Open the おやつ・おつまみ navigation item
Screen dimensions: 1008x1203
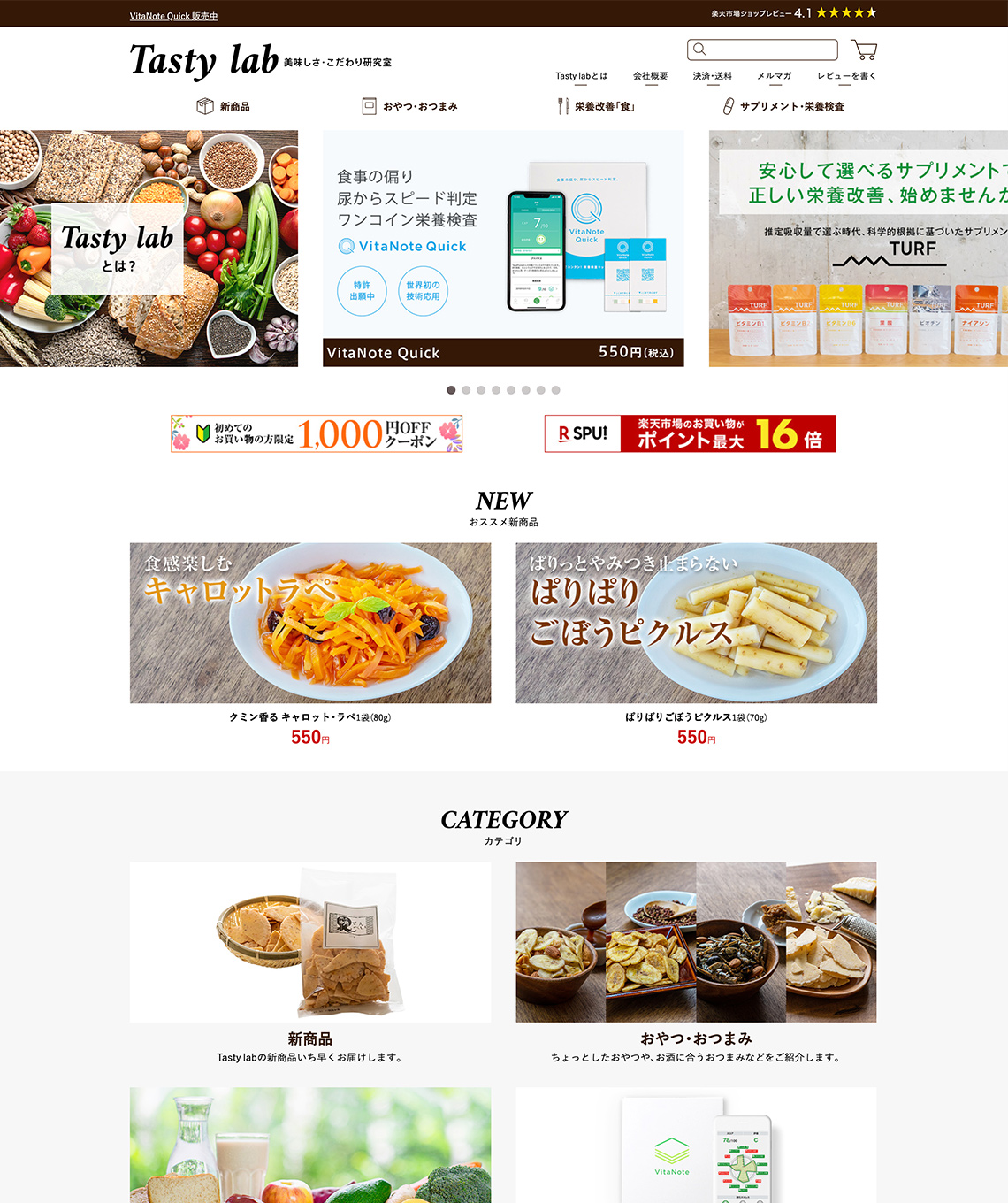410,106
